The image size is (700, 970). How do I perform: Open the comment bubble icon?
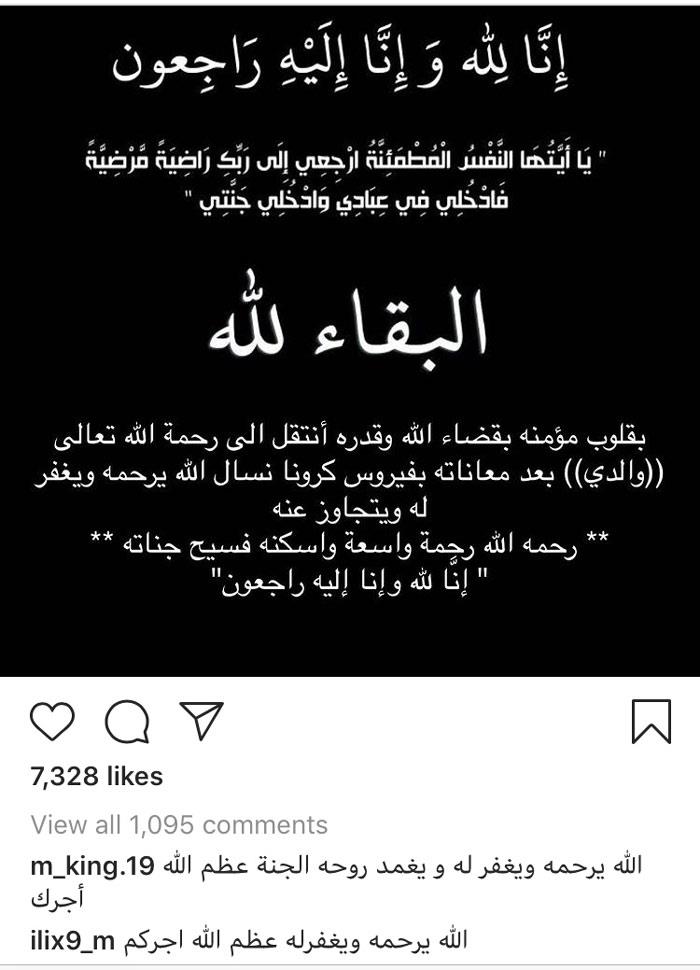point(127,721)
